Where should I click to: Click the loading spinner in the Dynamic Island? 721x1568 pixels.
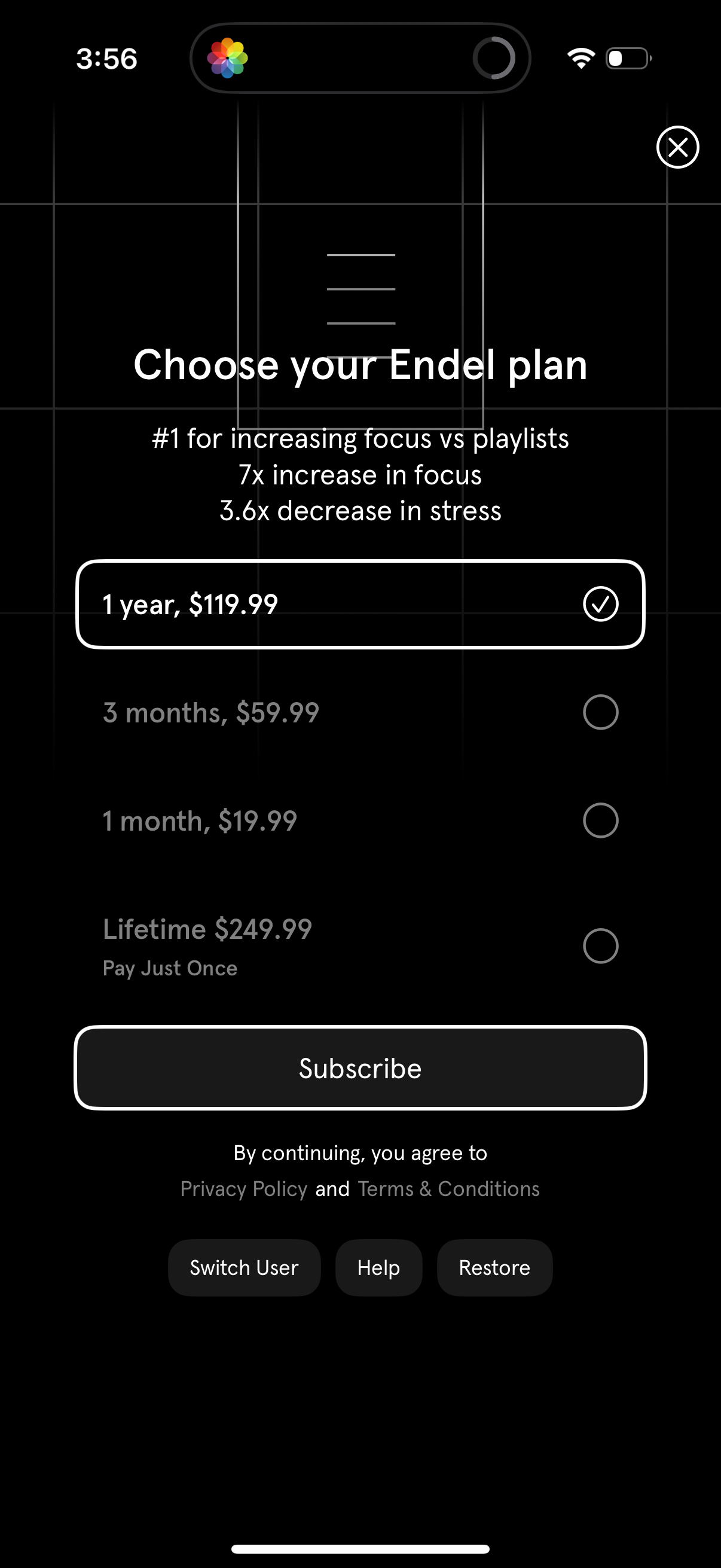[x=493, y=58]
